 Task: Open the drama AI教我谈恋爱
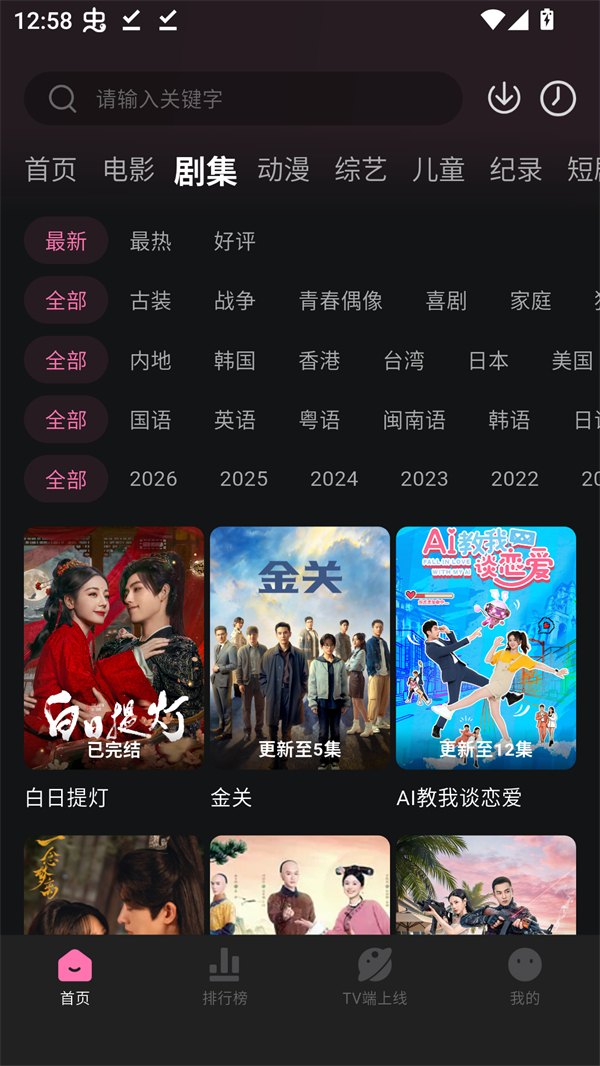pyautogui.click(x=486, y=648)
